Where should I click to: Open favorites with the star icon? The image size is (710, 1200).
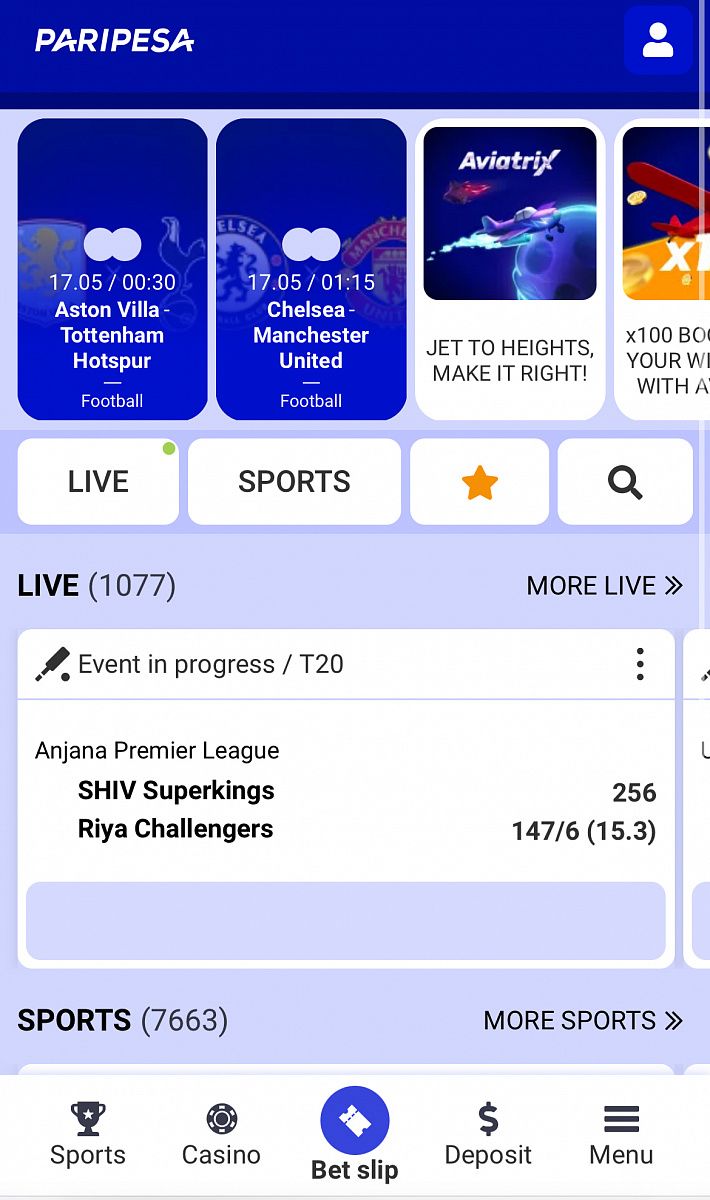[479, 482]
